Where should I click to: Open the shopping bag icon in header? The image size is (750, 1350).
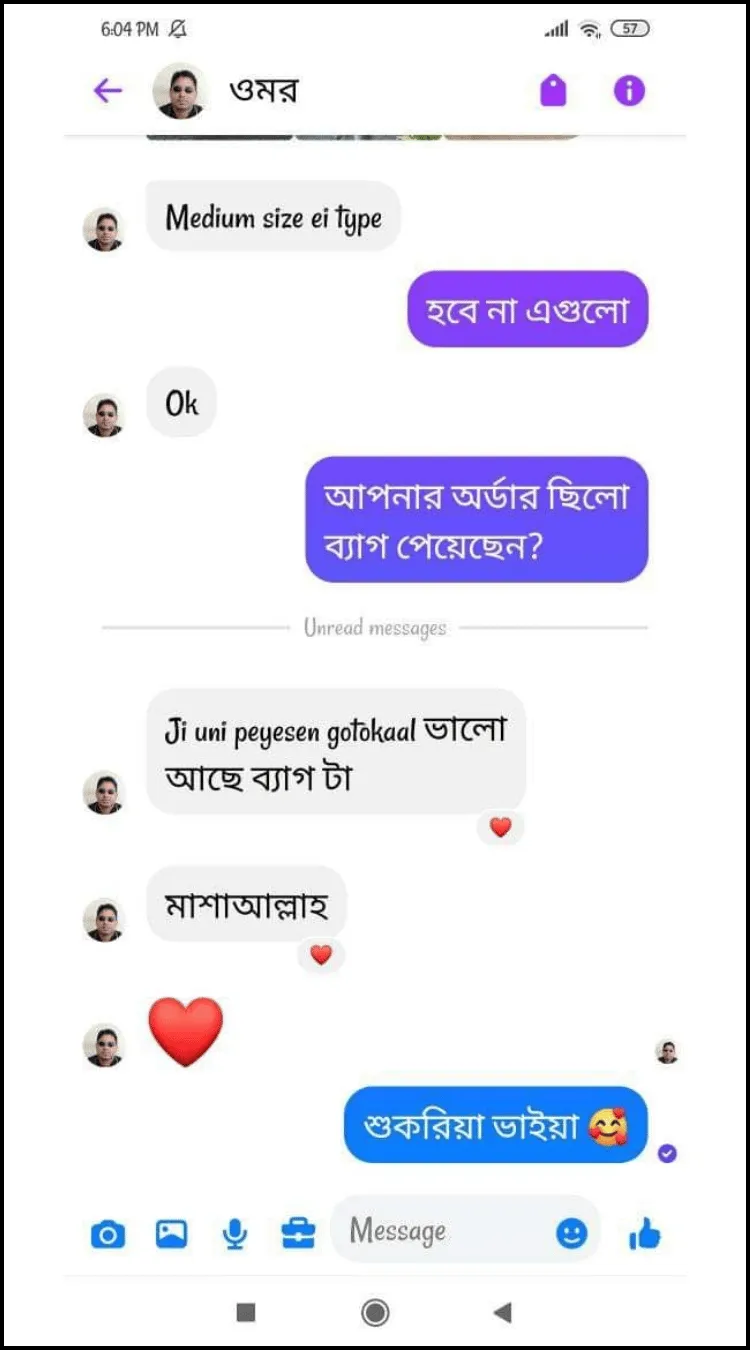pos(553,91)
